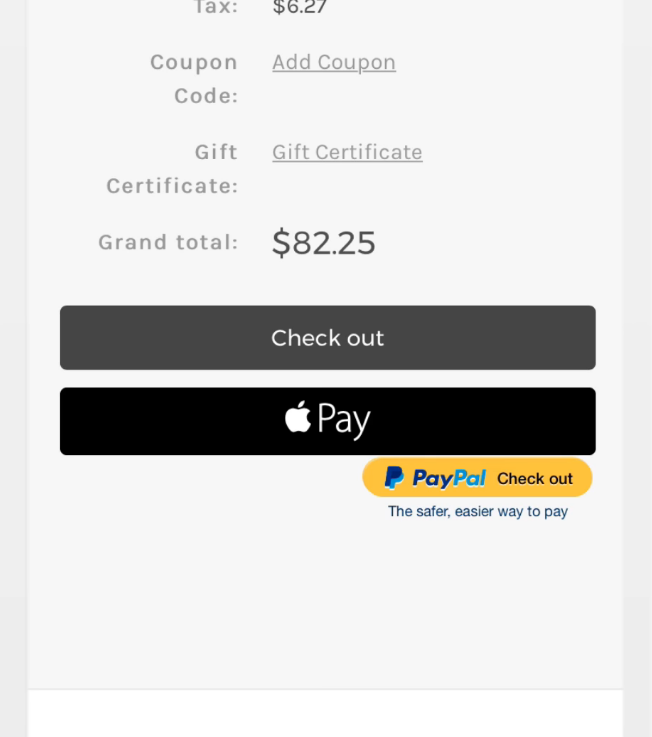Pay with Apple Pay
Image resolution: width=652 pixels, height=737 pixels.
coord(327,421)
